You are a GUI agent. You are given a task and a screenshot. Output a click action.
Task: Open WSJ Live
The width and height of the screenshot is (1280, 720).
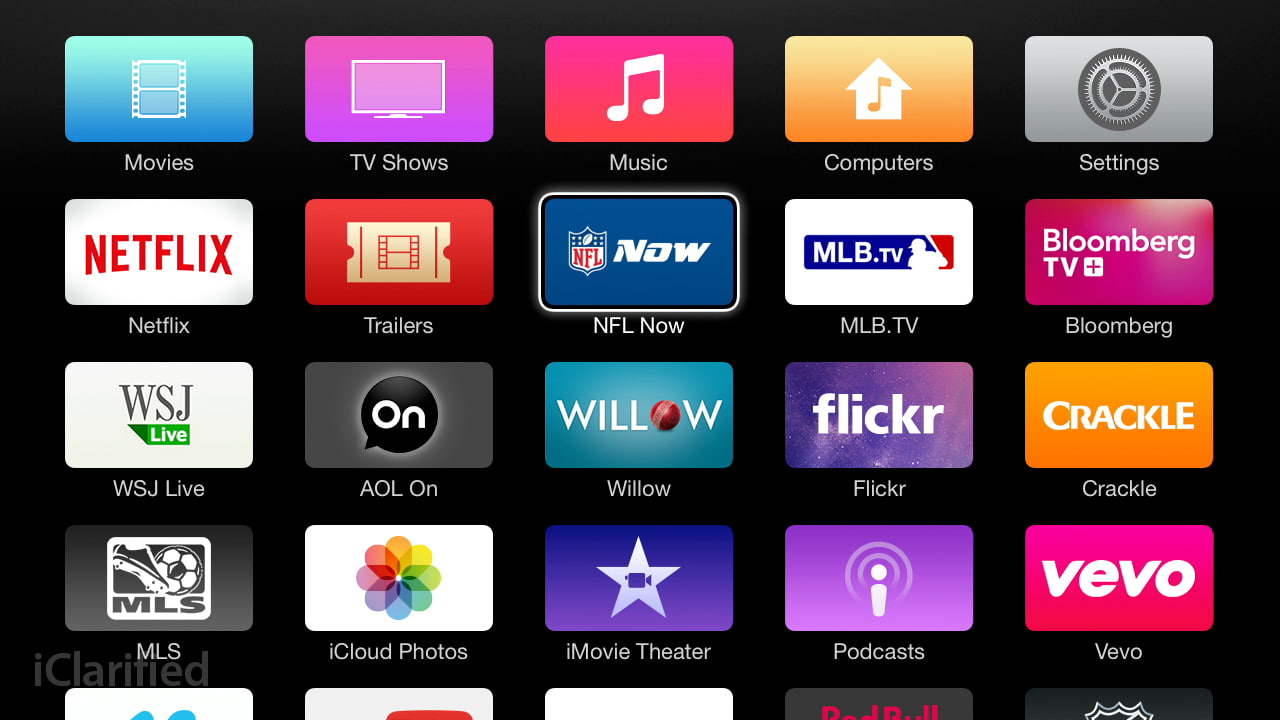159,415
